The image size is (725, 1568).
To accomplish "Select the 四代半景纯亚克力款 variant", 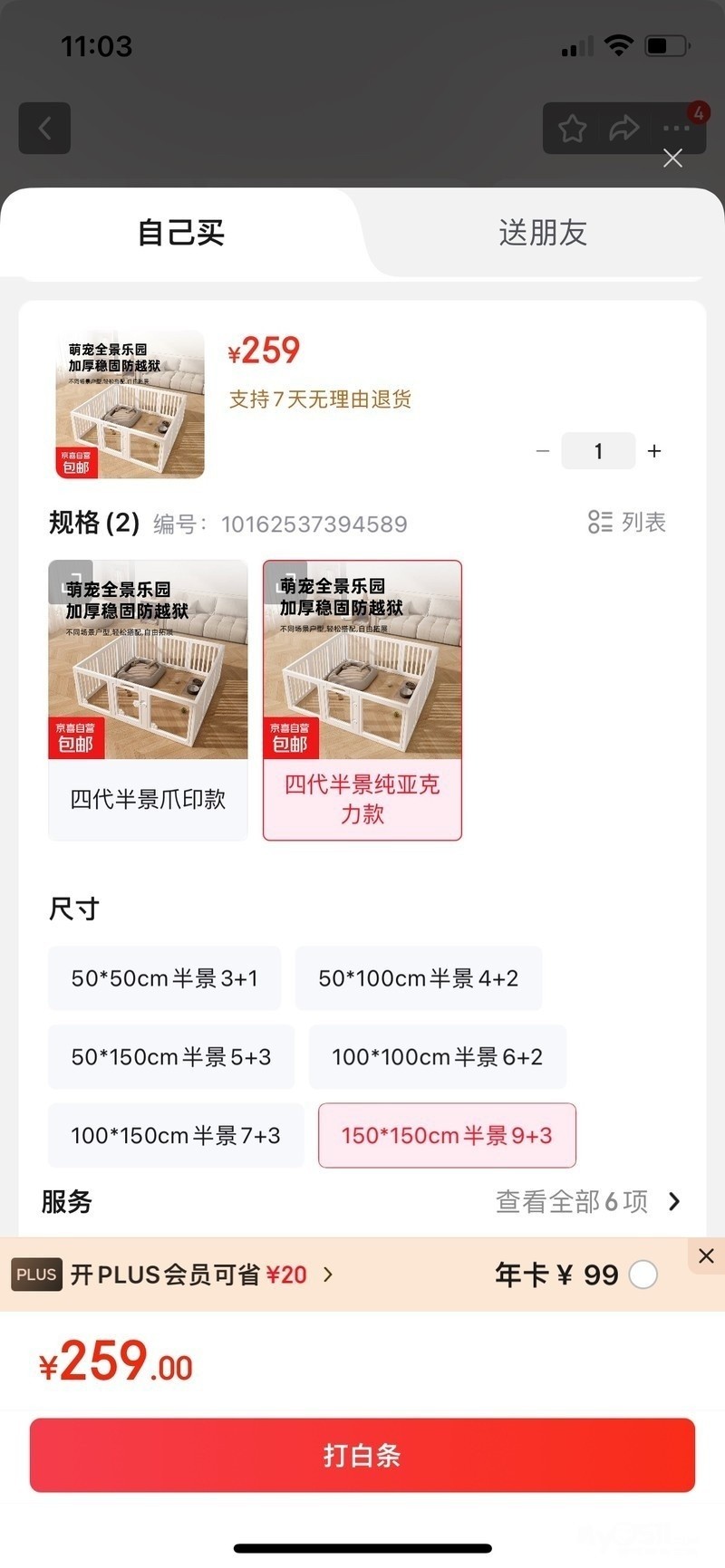I will (362, 699).
